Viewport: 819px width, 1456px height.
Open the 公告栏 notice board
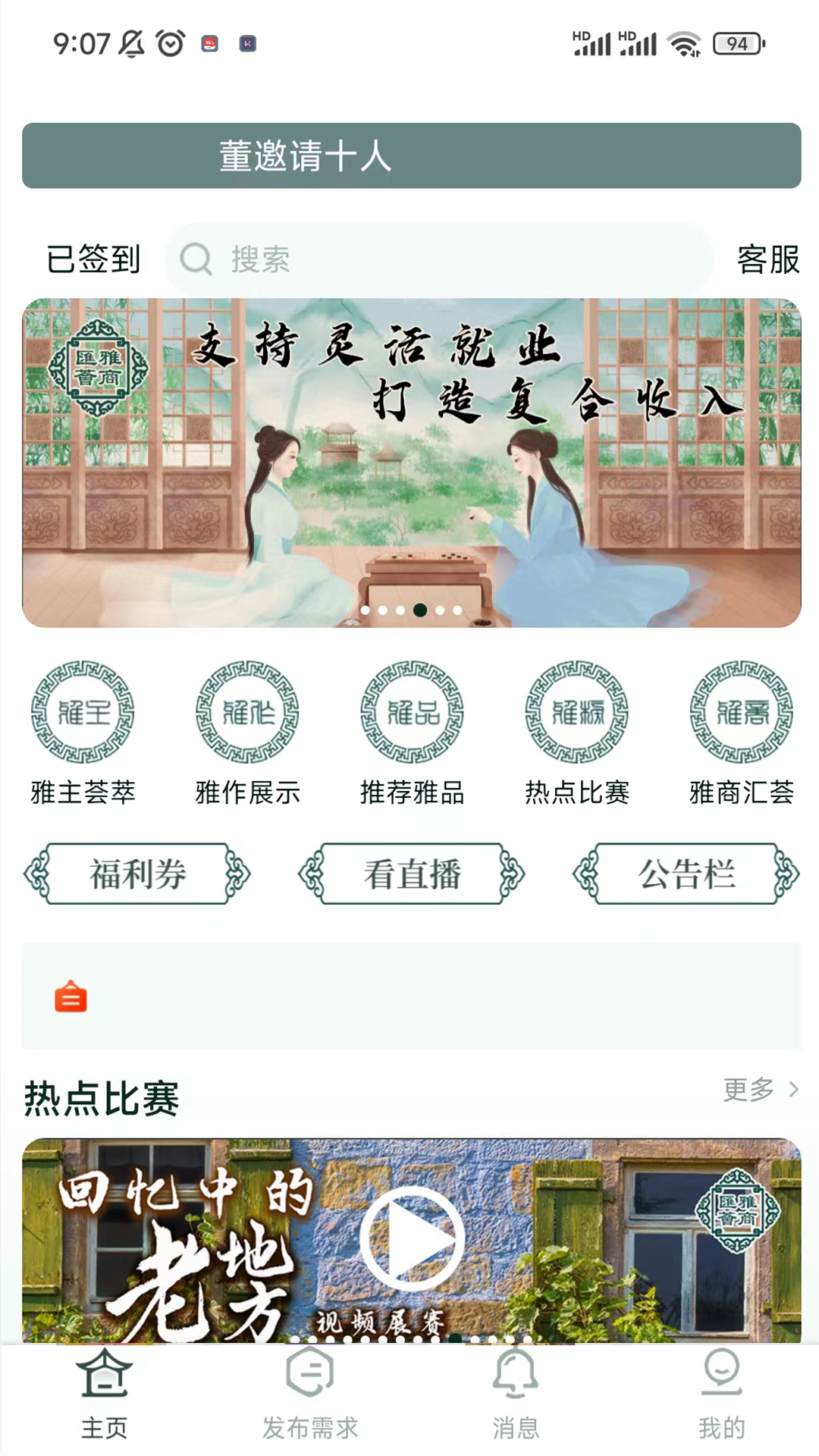tap(685, 873)
